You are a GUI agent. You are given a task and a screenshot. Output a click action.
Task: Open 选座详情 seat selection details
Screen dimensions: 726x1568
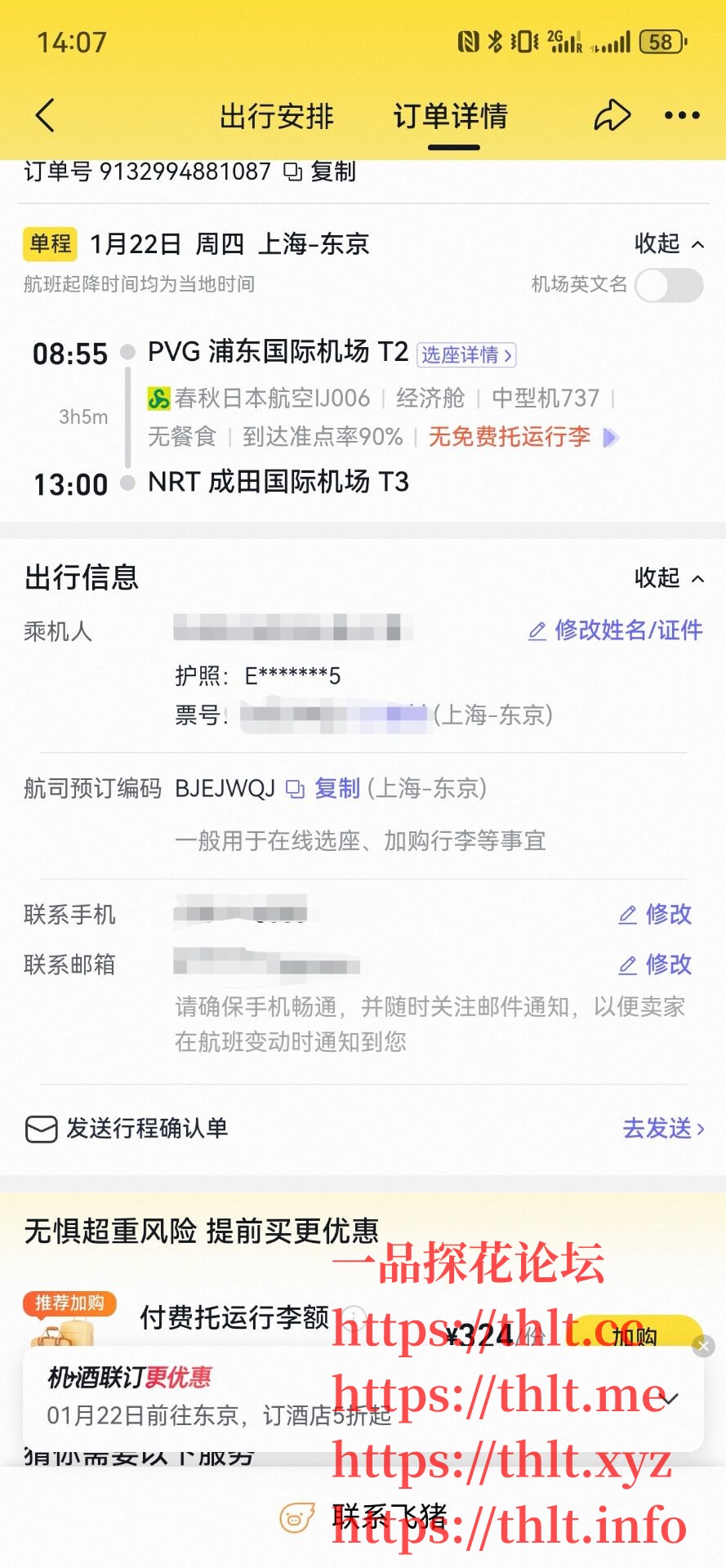tap(466, 354)
